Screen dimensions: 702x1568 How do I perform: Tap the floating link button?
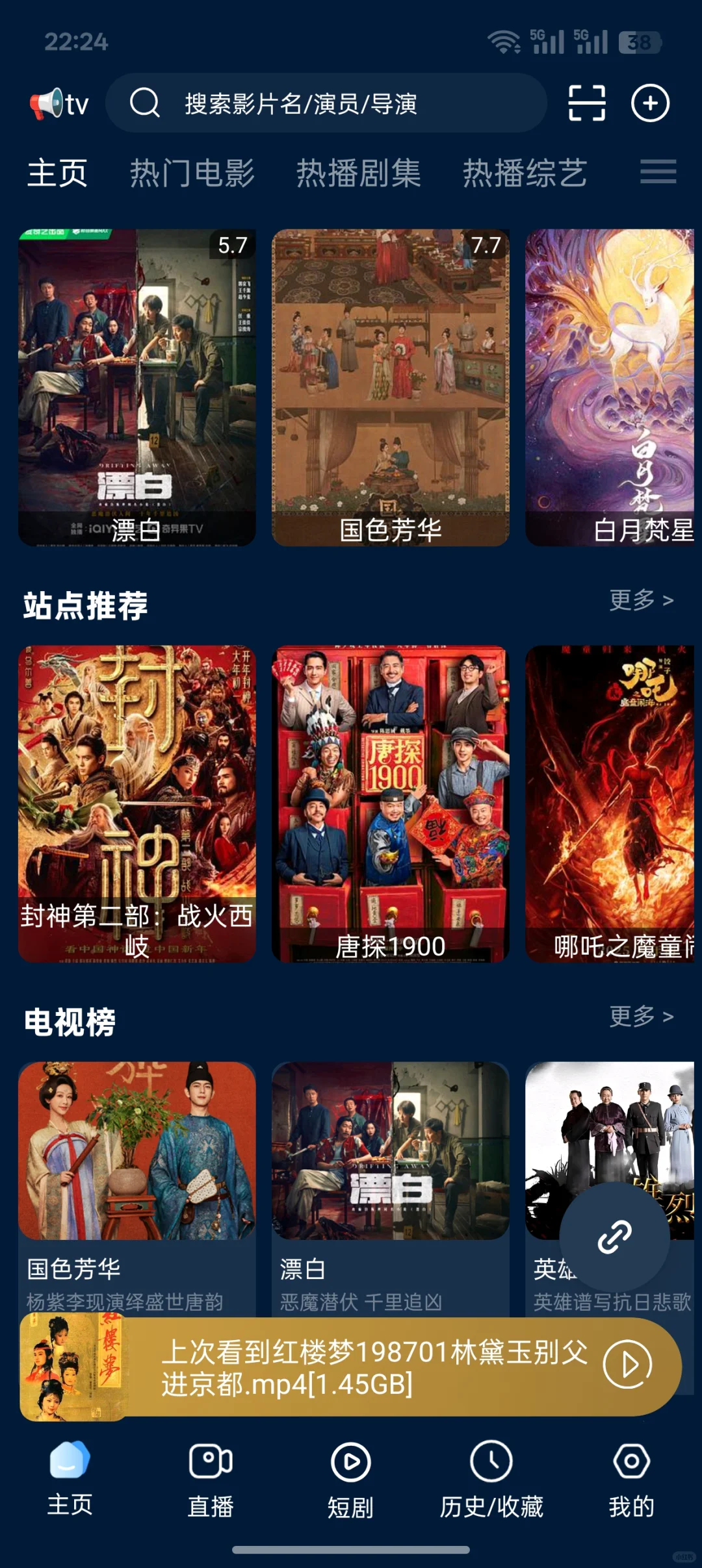[x=614, y=1236]
